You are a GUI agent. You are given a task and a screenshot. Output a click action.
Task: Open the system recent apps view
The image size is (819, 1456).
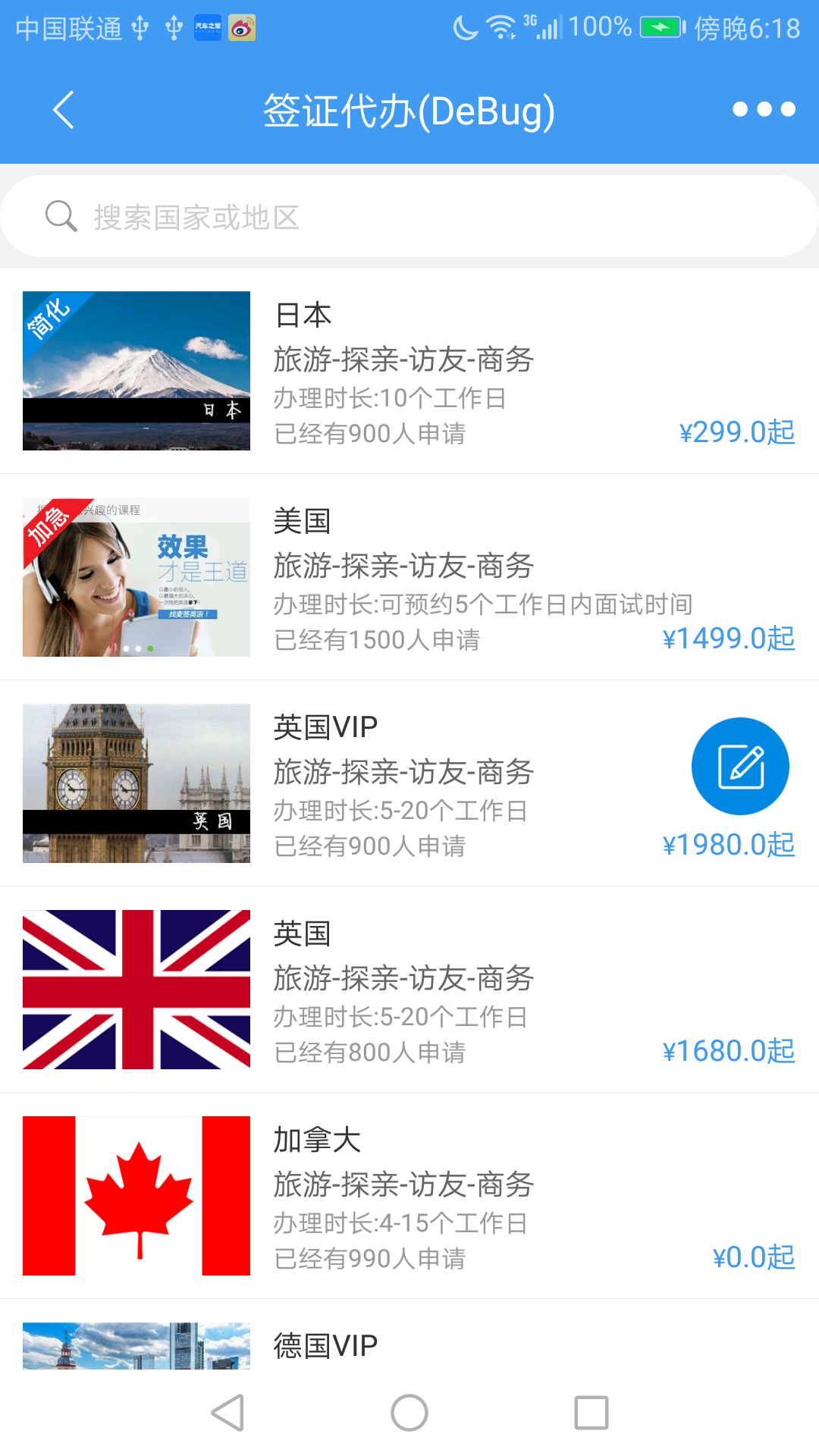click(x=591, y=1413)
